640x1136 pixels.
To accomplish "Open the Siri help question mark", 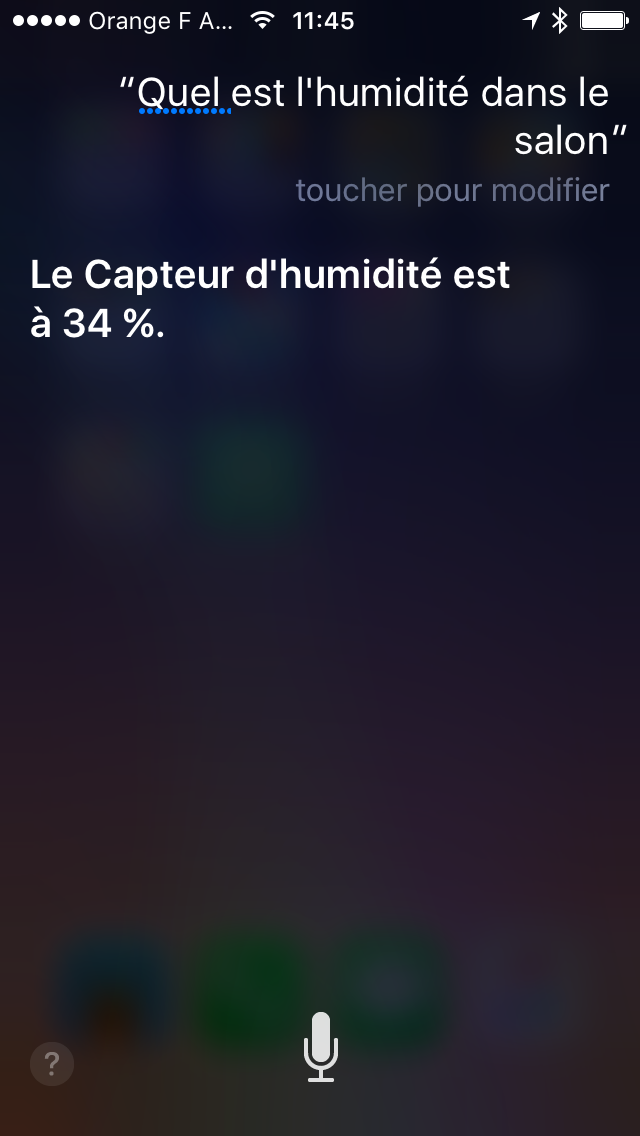I will pyautogui.click(x=51, y=1064).
